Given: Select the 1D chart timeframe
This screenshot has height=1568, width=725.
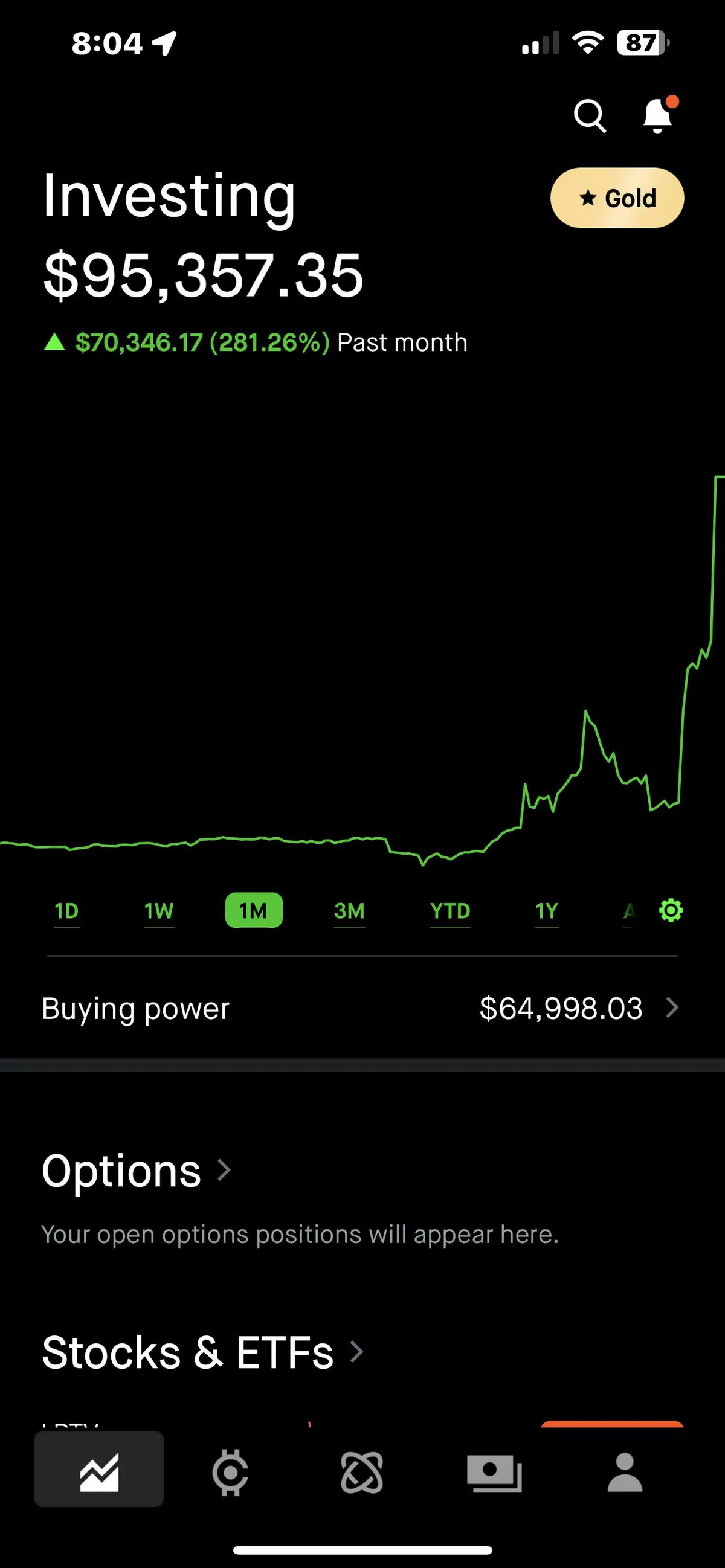Looking at the screenshot, I should [x=66, y=911].
